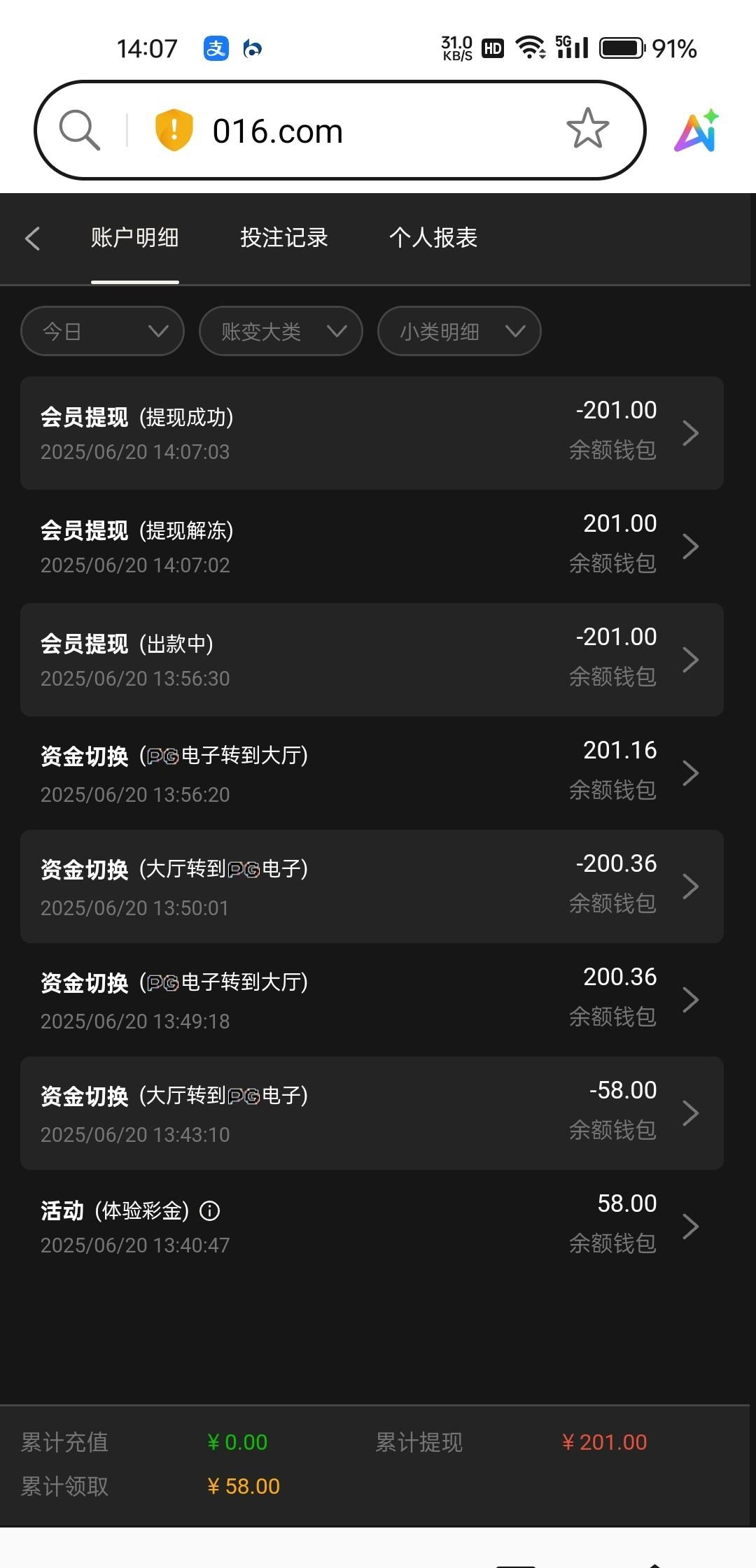
Task: Switch to the 投注记录 tab
Action: (284, 238)
